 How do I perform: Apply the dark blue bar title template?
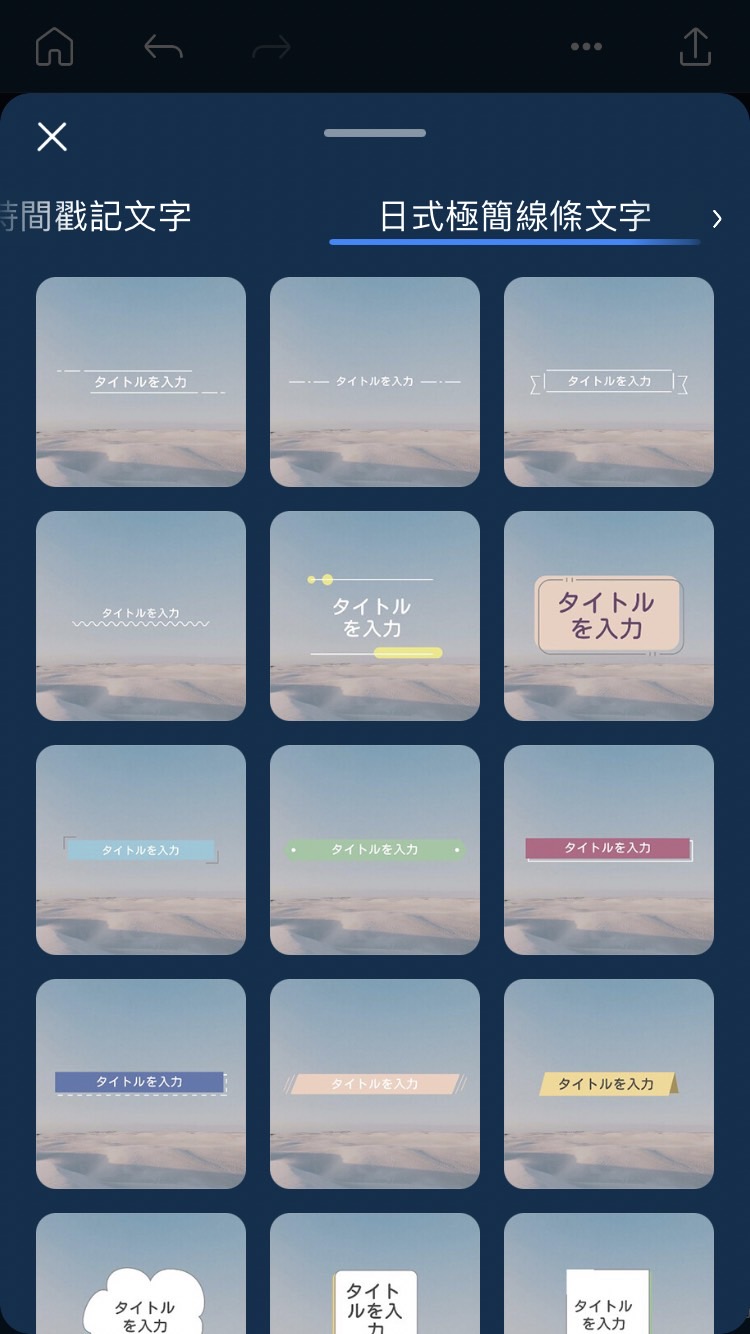click(141, 1084)
